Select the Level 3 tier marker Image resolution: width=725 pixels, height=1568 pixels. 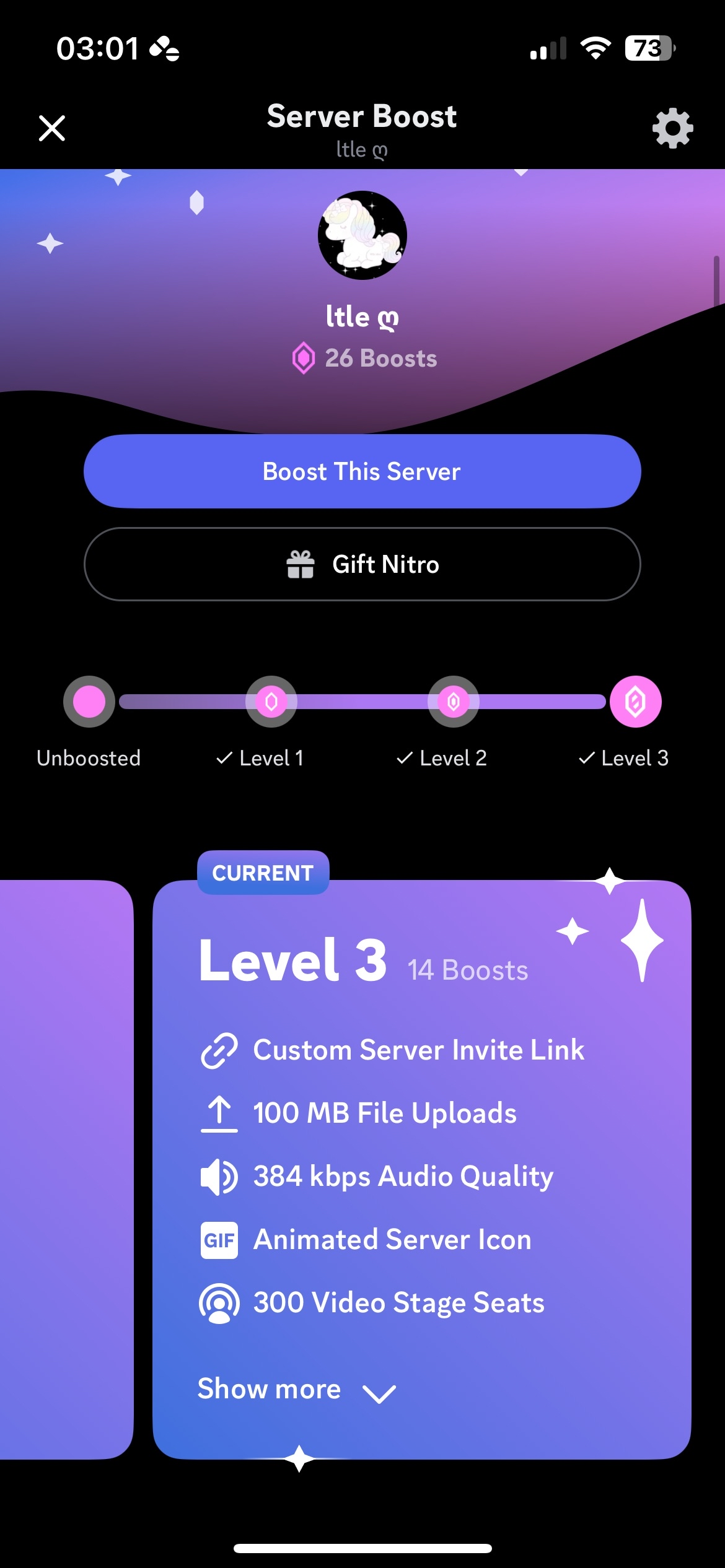[635, 702]
